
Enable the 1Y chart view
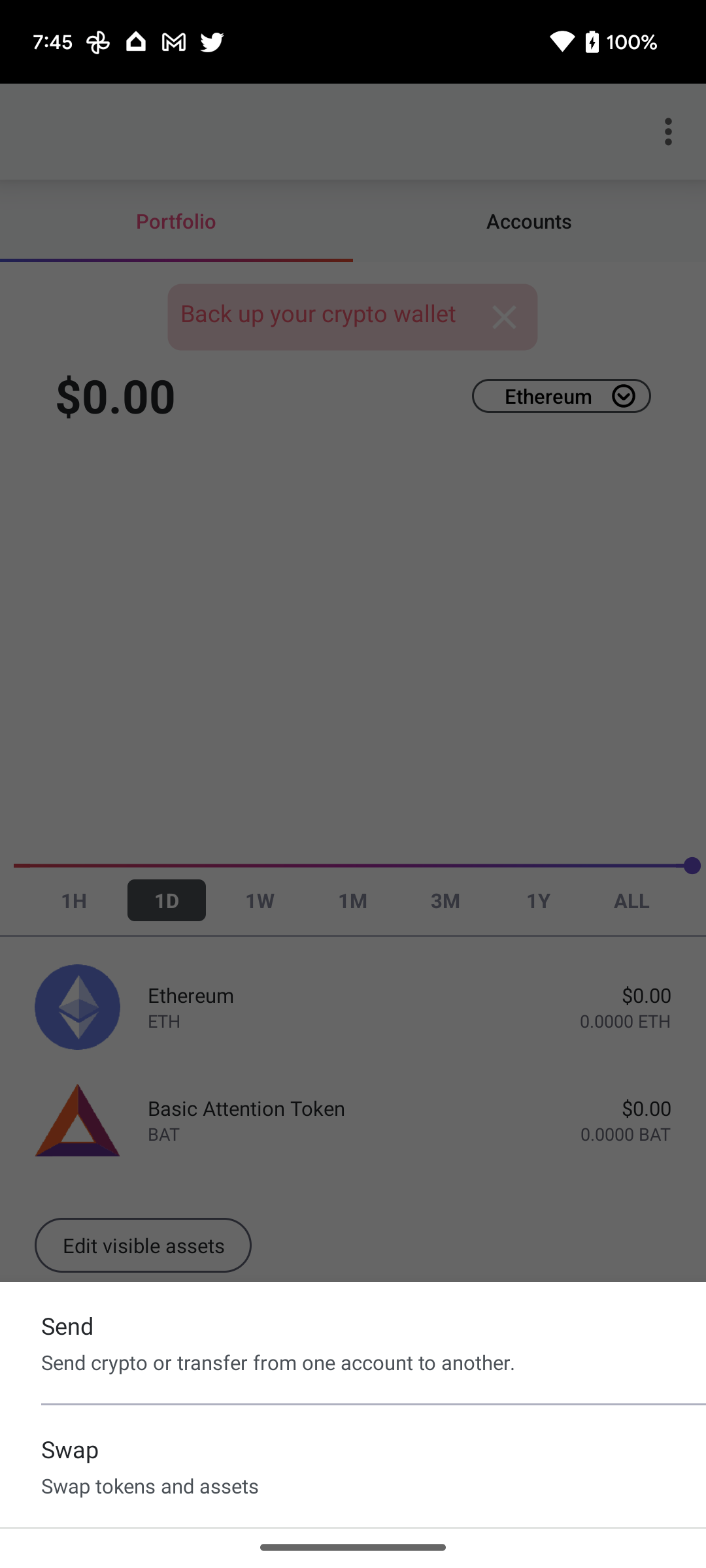538,900
